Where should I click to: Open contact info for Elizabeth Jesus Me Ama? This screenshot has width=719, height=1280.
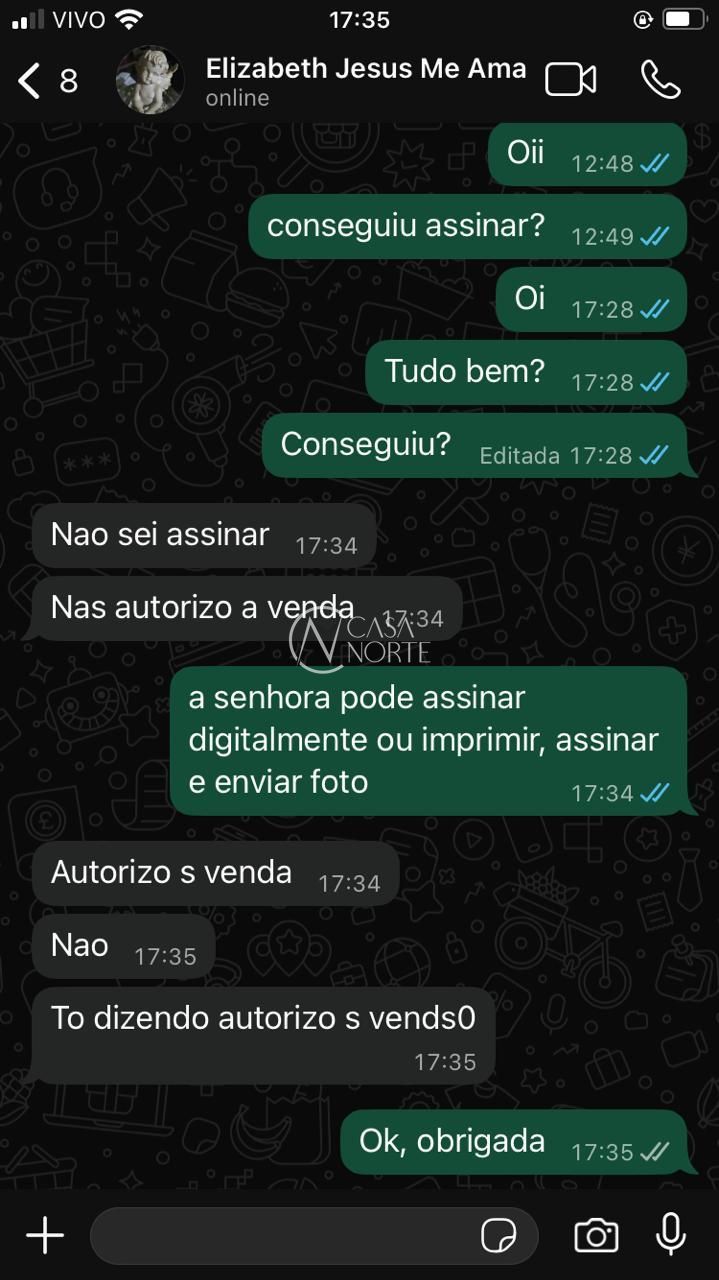click(x=365, y=81)
